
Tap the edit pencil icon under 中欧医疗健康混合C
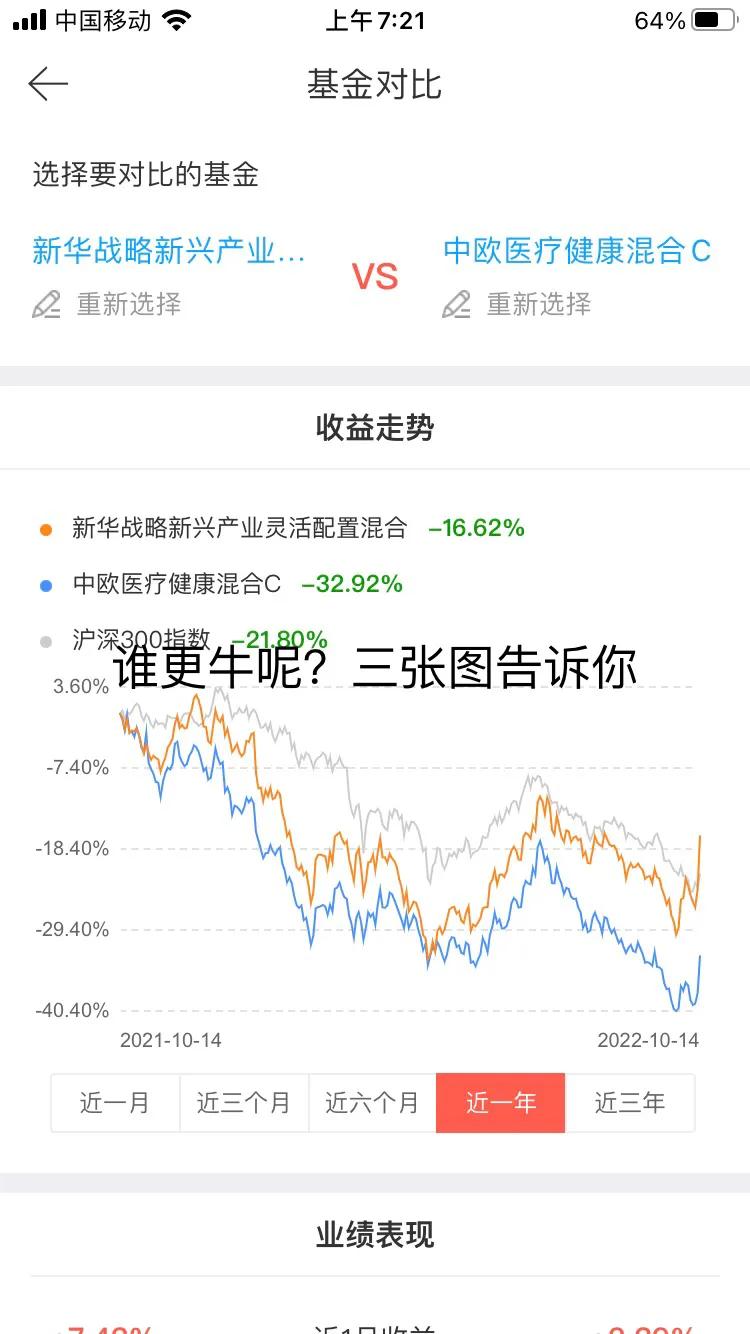(x=457, y=305)
